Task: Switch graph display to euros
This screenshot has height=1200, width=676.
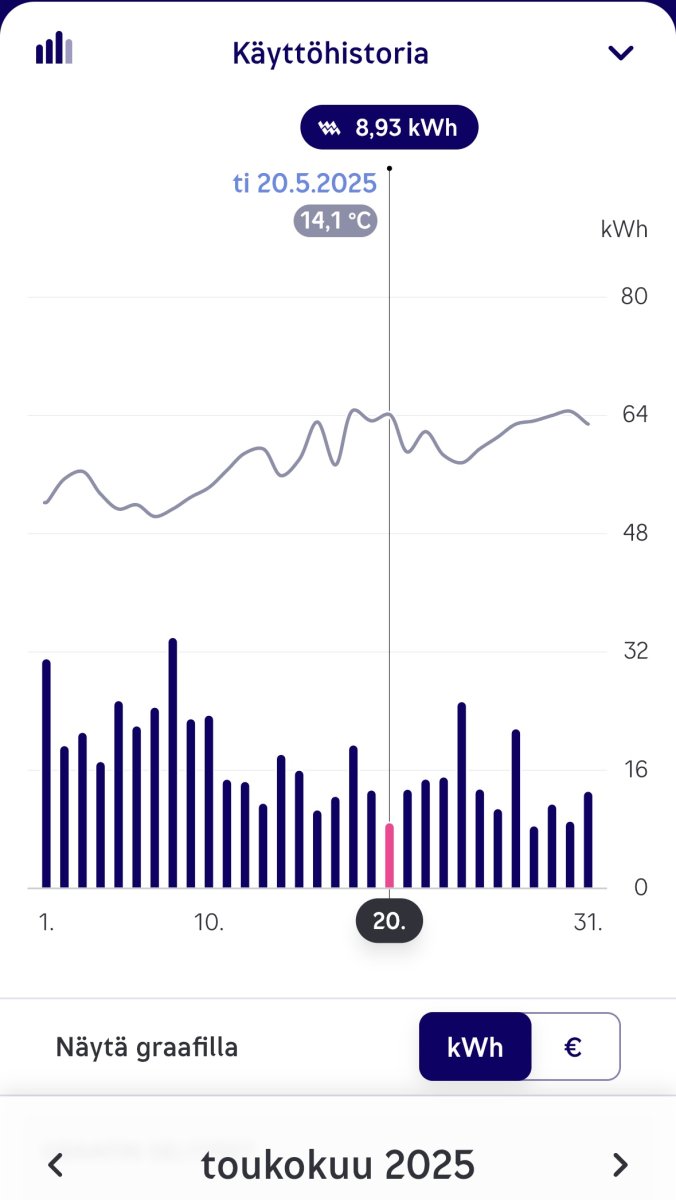Action: [574, 1047]
